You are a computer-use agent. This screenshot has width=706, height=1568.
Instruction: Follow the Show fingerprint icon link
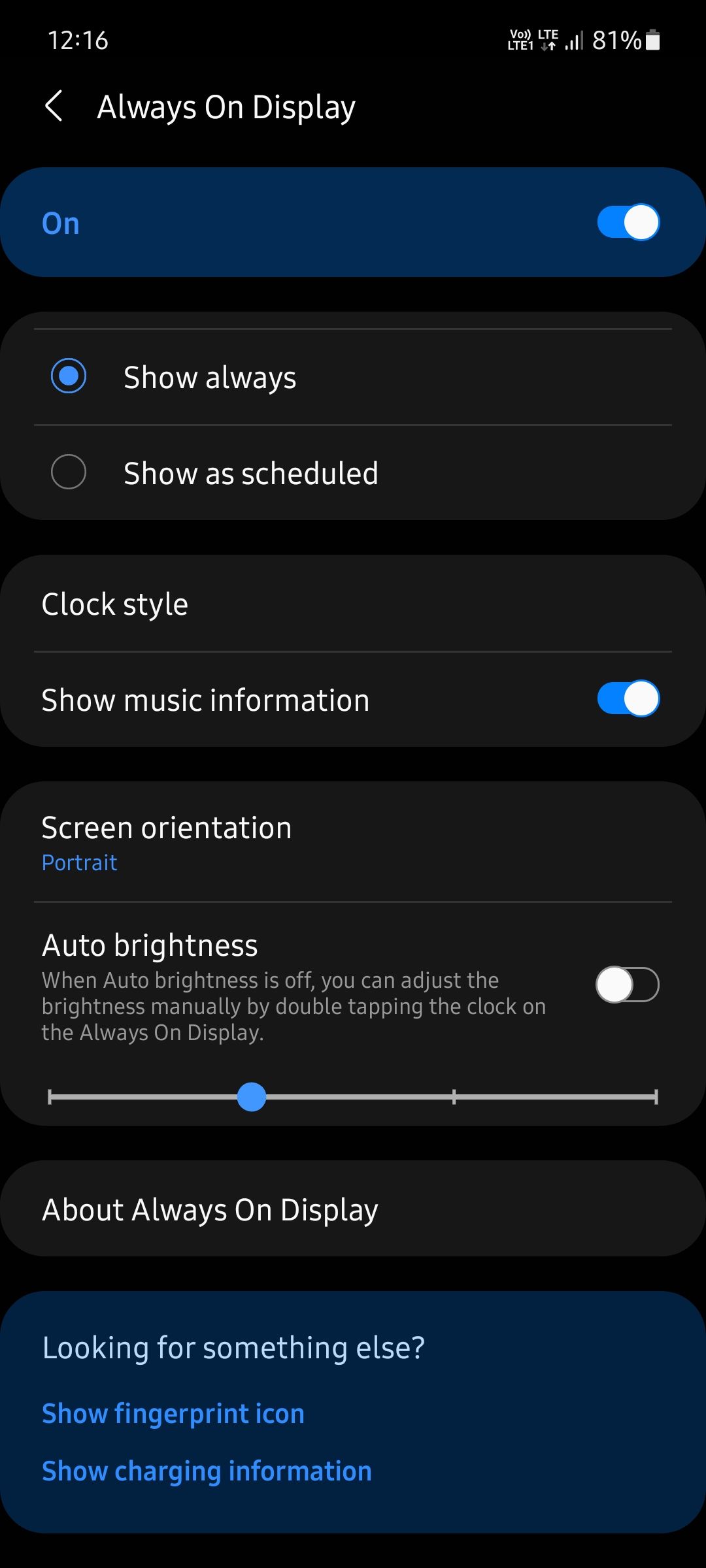coord(173,1413)
